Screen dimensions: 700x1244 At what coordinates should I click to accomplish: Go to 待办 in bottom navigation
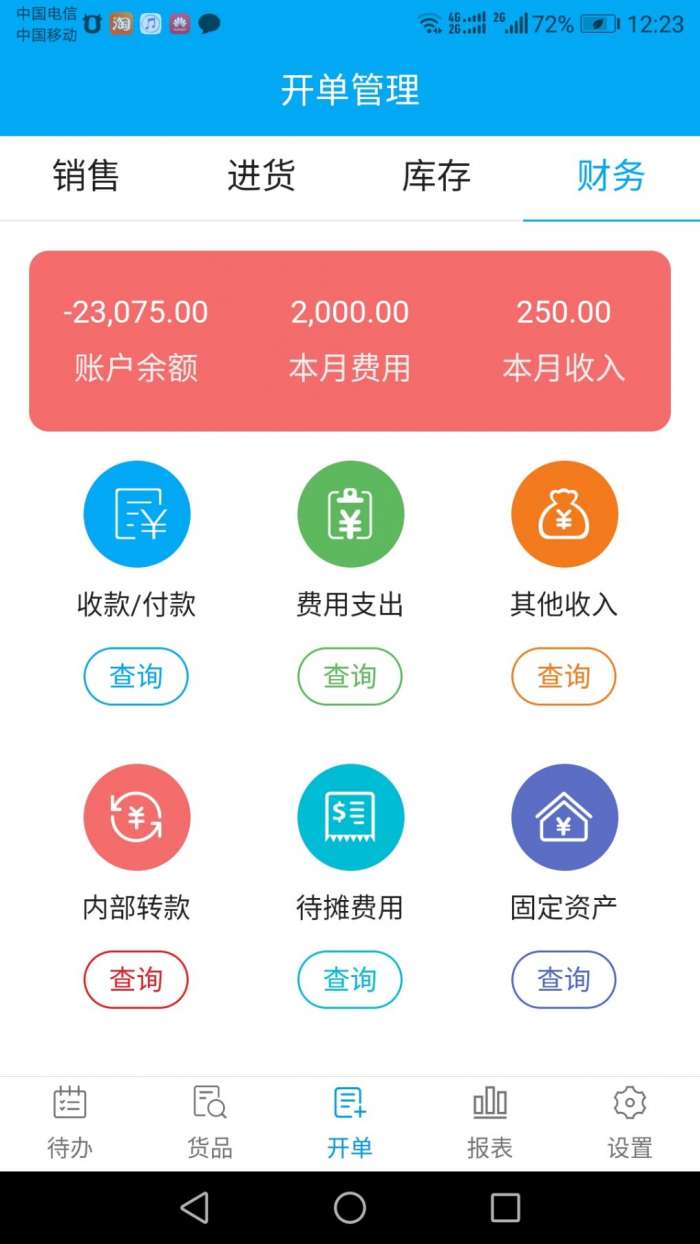tap(70, 1122)
